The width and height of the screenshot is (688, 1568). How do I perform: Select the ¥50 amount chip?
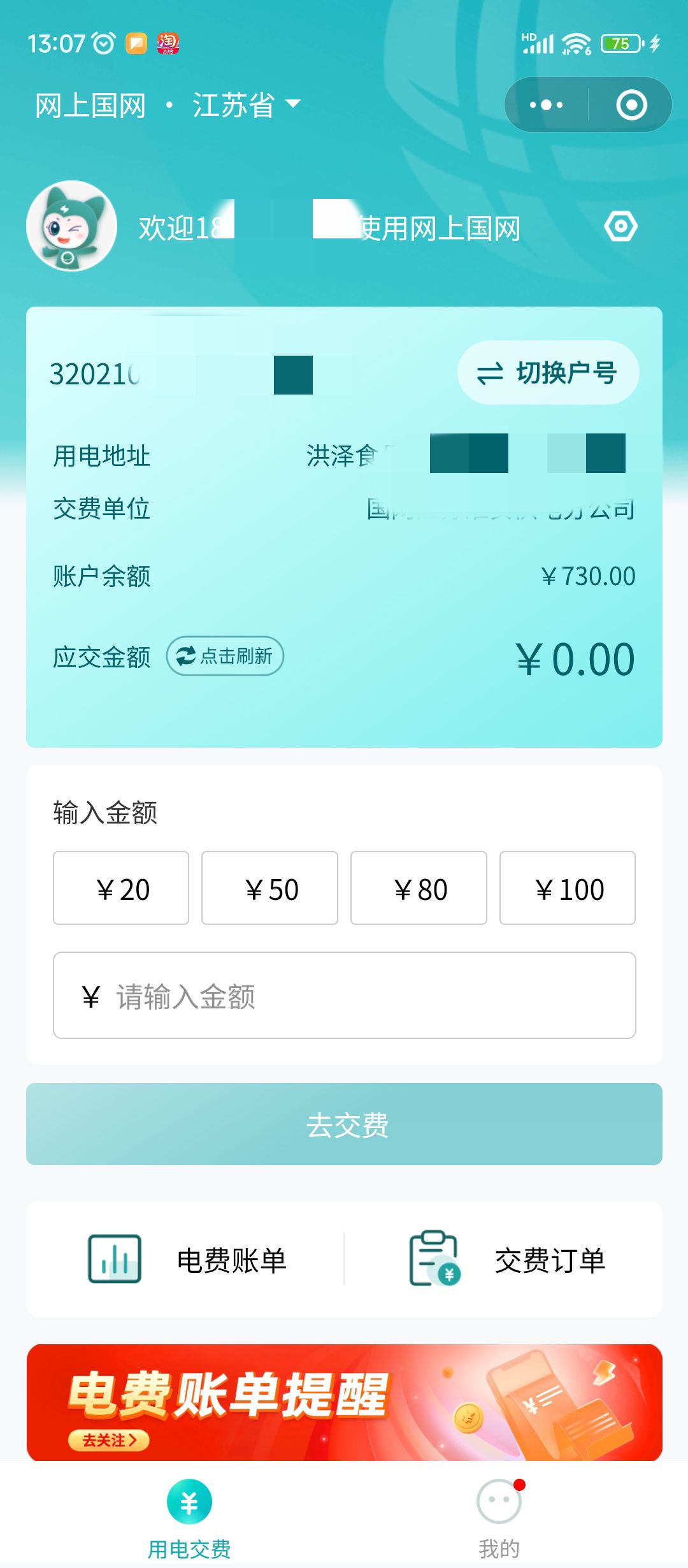269,888
